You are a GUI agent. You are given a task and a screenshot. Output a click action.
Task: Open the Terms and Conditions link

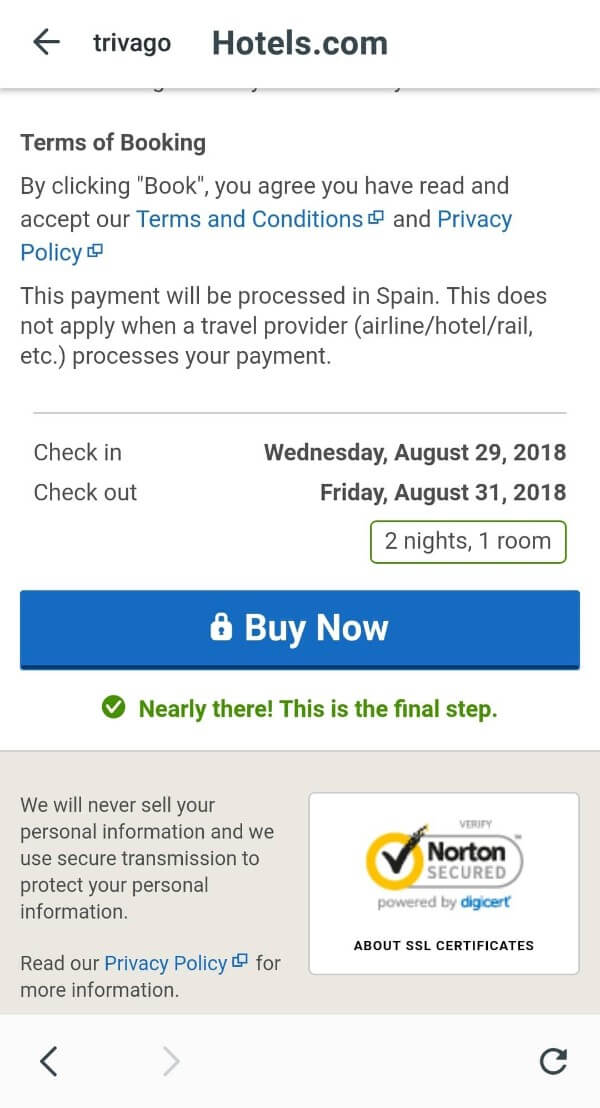click(250, 219)
